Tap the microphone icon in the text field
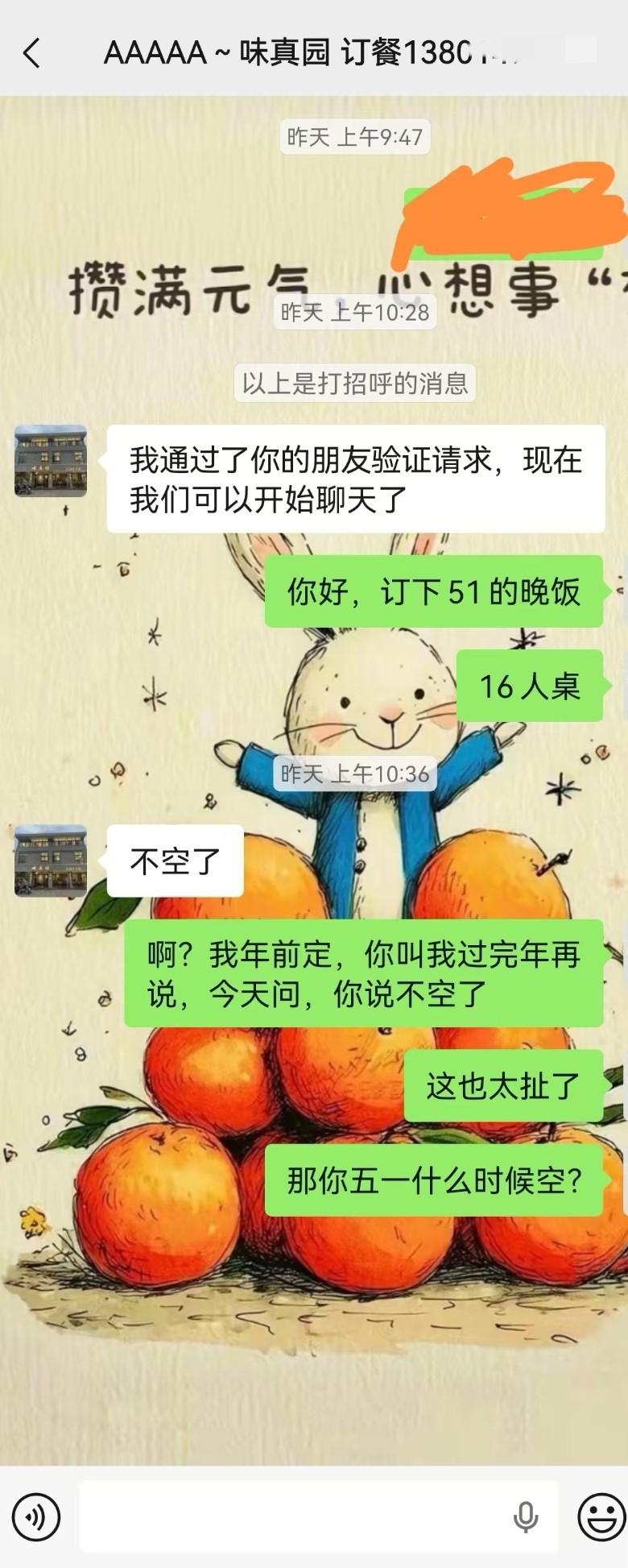 (526, 1517)
